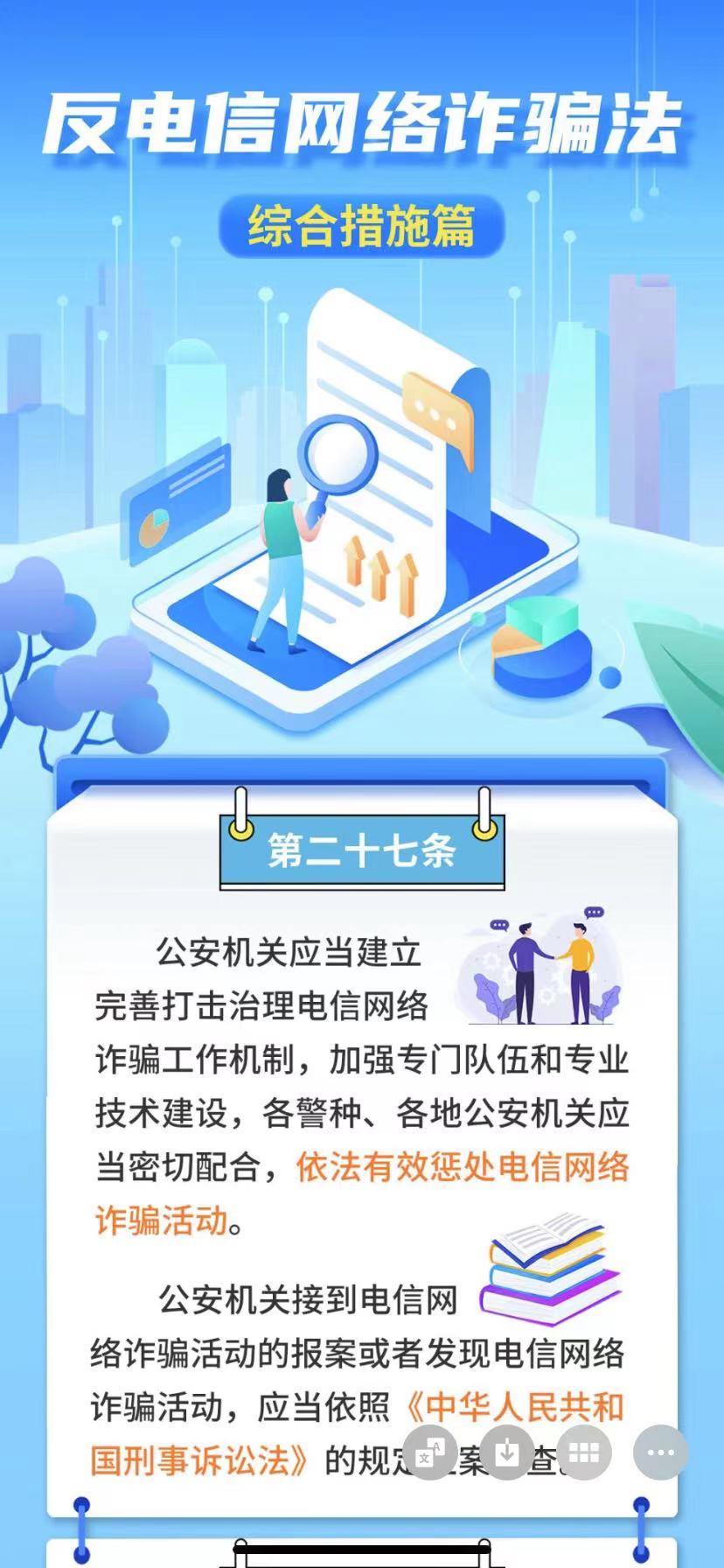Open the more options menu
Viewport: 724px width, 1568px height.
tap(660, 1453)
